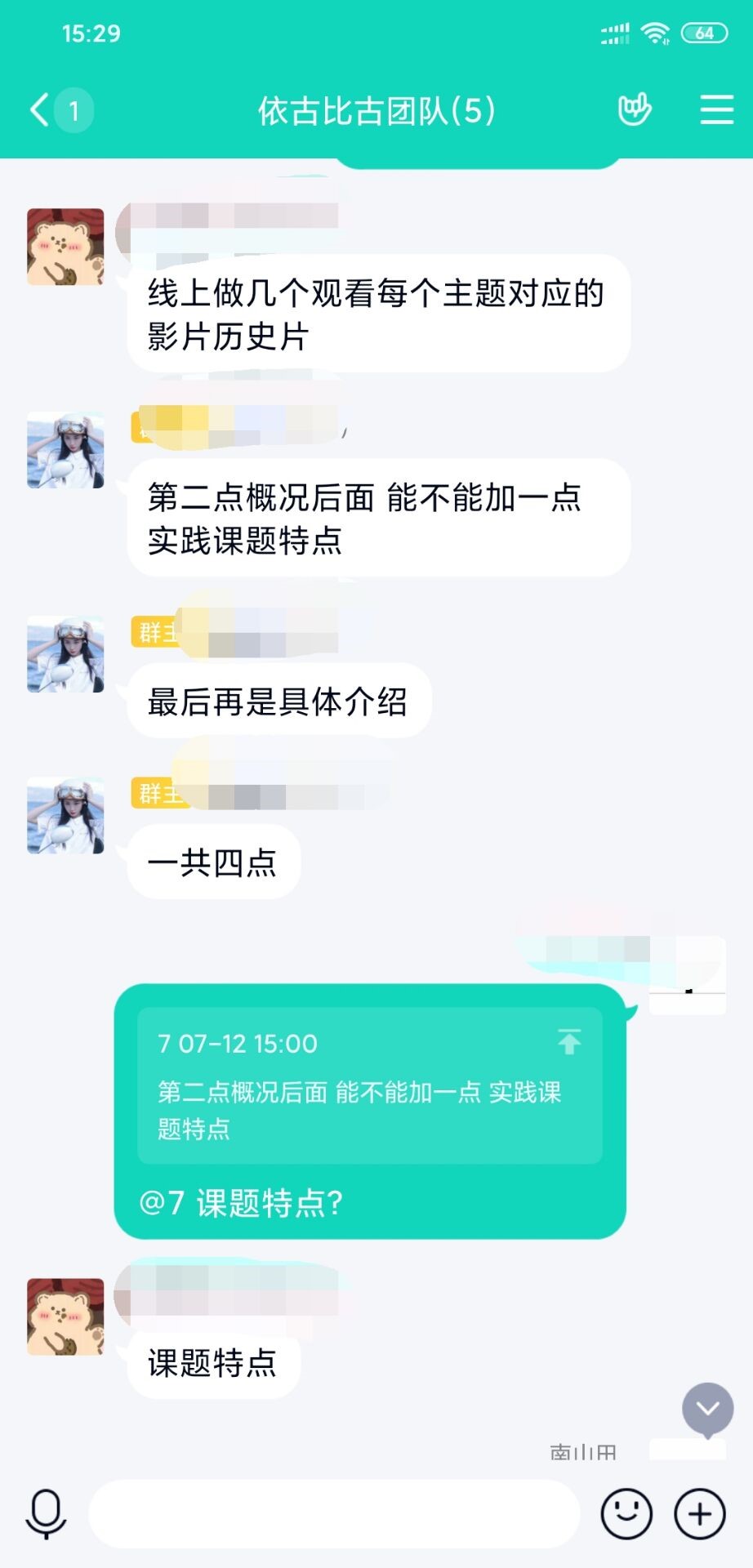Tap the voice input microphone

click(46, 1513)
